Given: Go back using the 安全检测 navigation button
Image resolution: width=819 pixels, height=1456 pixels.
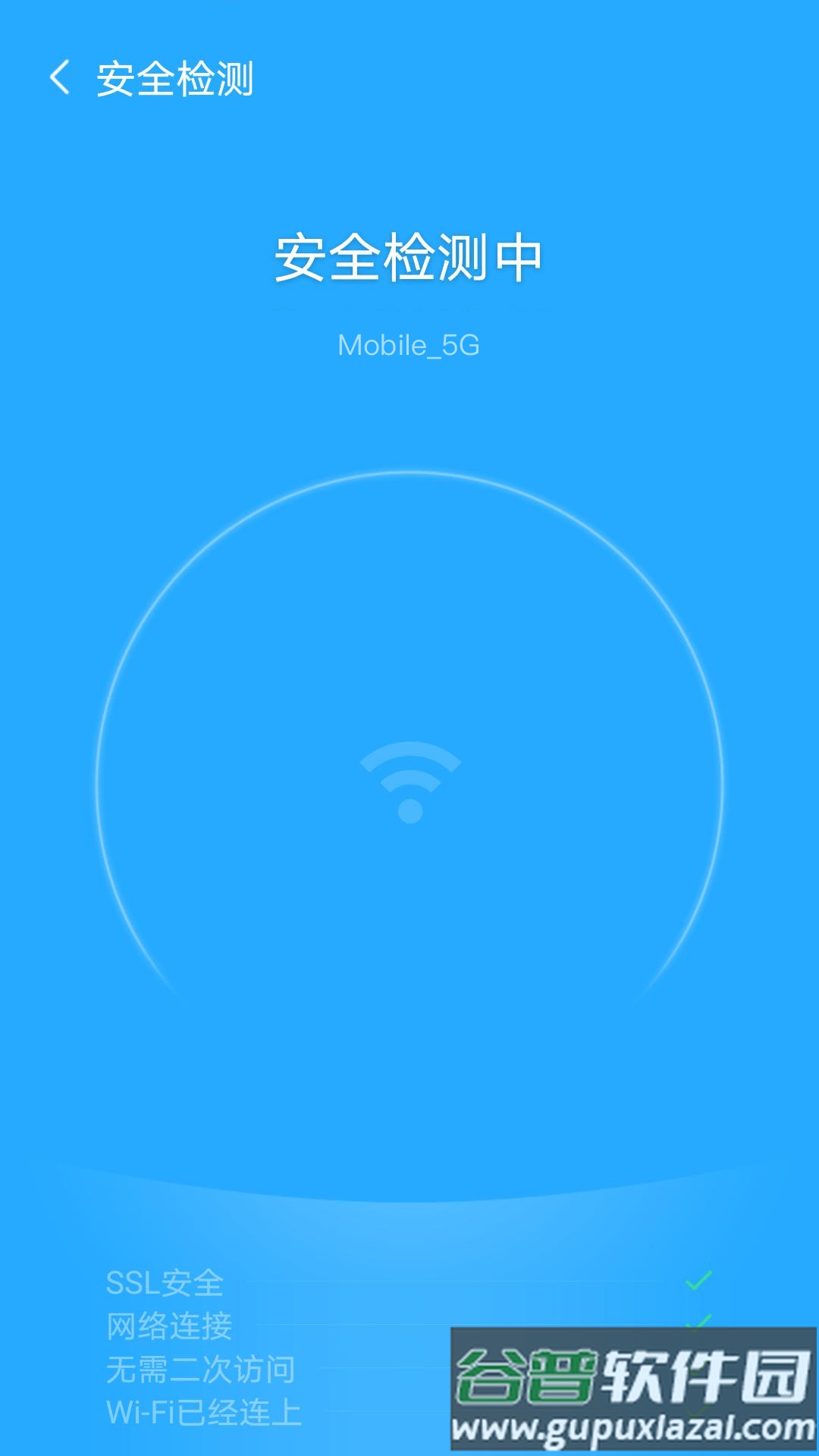Looking at the screenshot, I should (61, 78).
